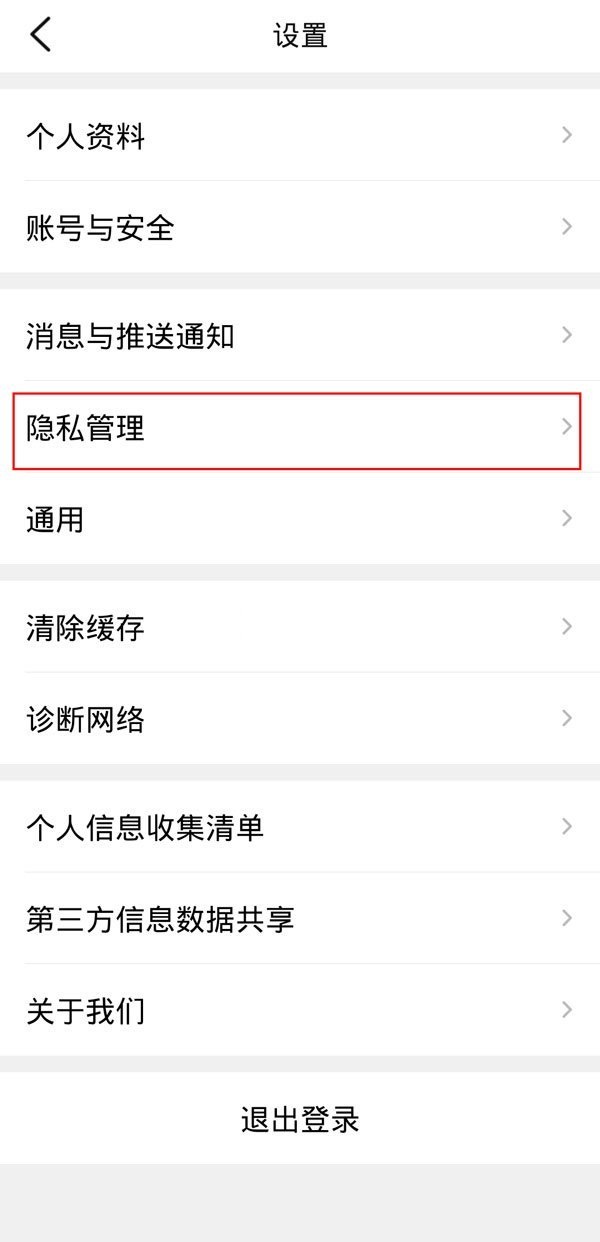This screenshot has width=600, height=1242.
Task: Tap 清除缓存 to clear cache
Action: coord(300,628)
